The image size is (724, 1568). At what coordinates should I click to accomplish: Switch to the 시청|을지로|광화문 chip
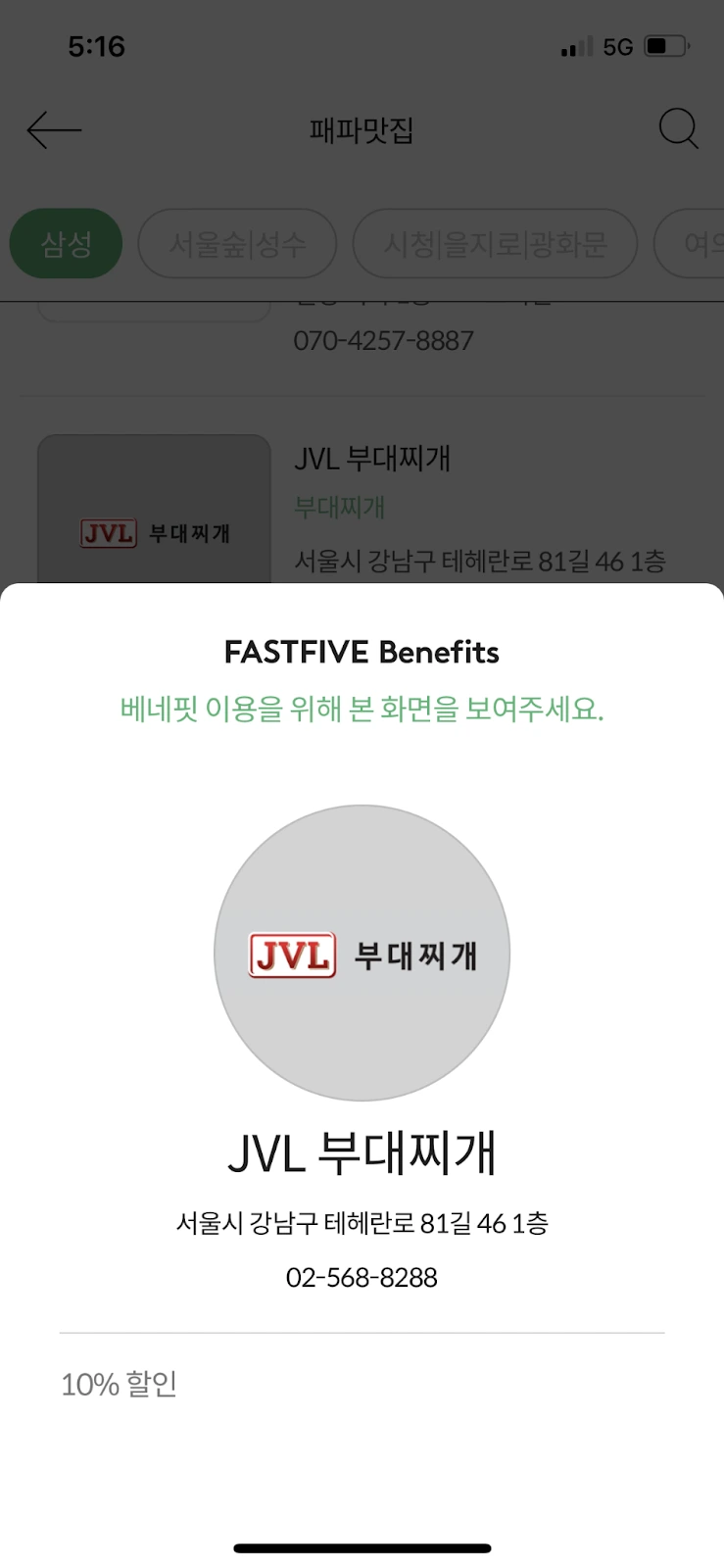tap(495, 243)
